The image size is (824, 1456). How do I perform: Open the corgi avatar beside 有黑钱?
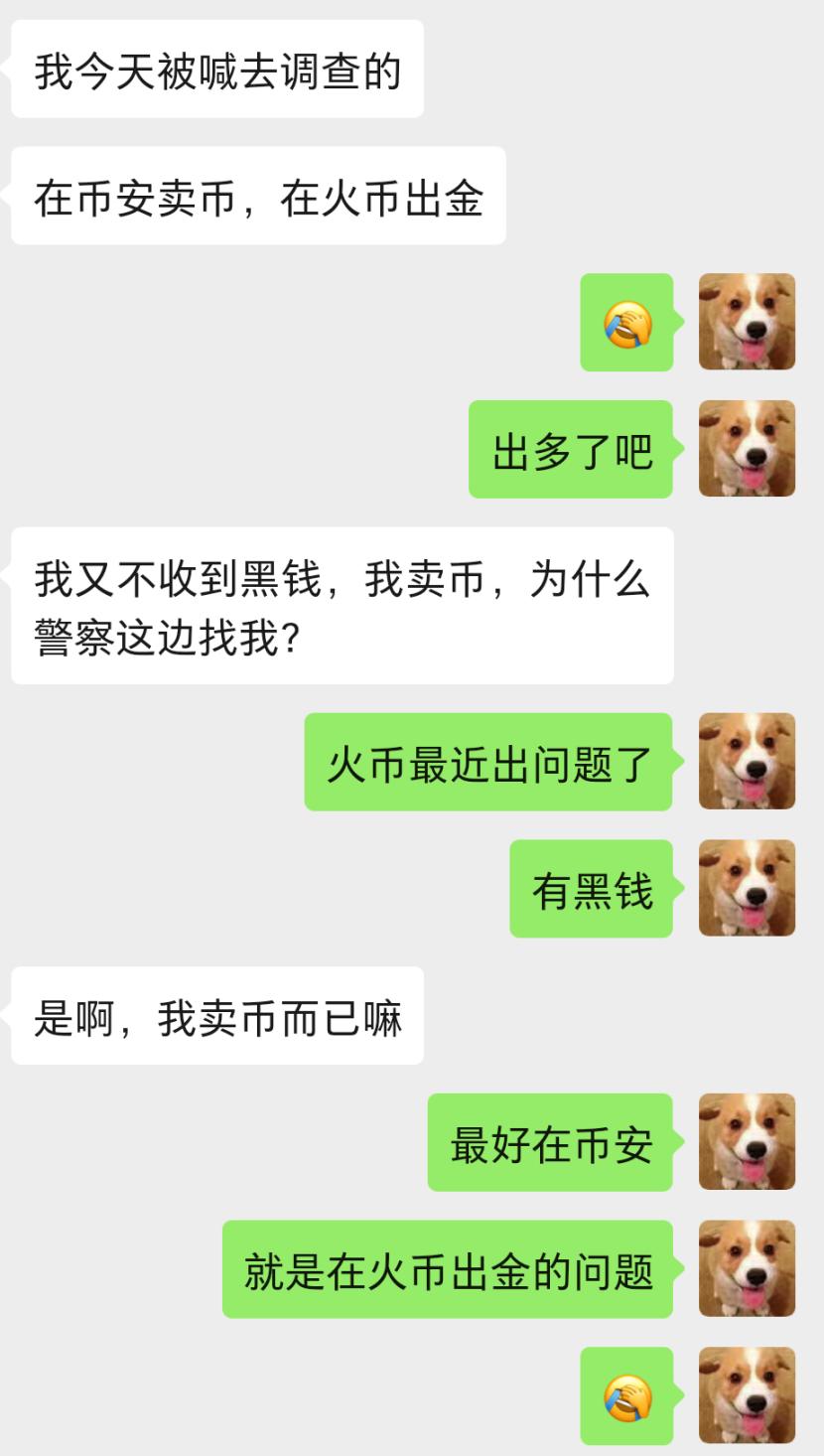click(x=747, y=889)
